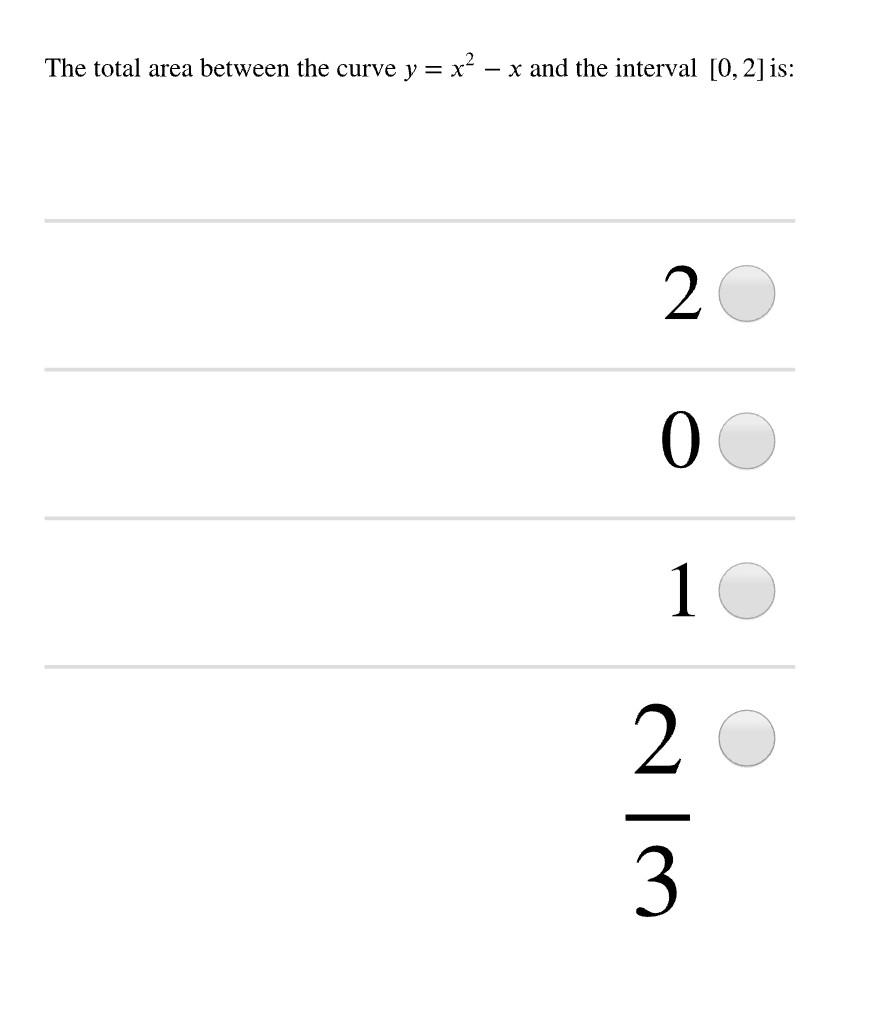Screen dimensions: 869x1015
Task: Select the radio button for answer 2/3
Action: pos(744,738)
